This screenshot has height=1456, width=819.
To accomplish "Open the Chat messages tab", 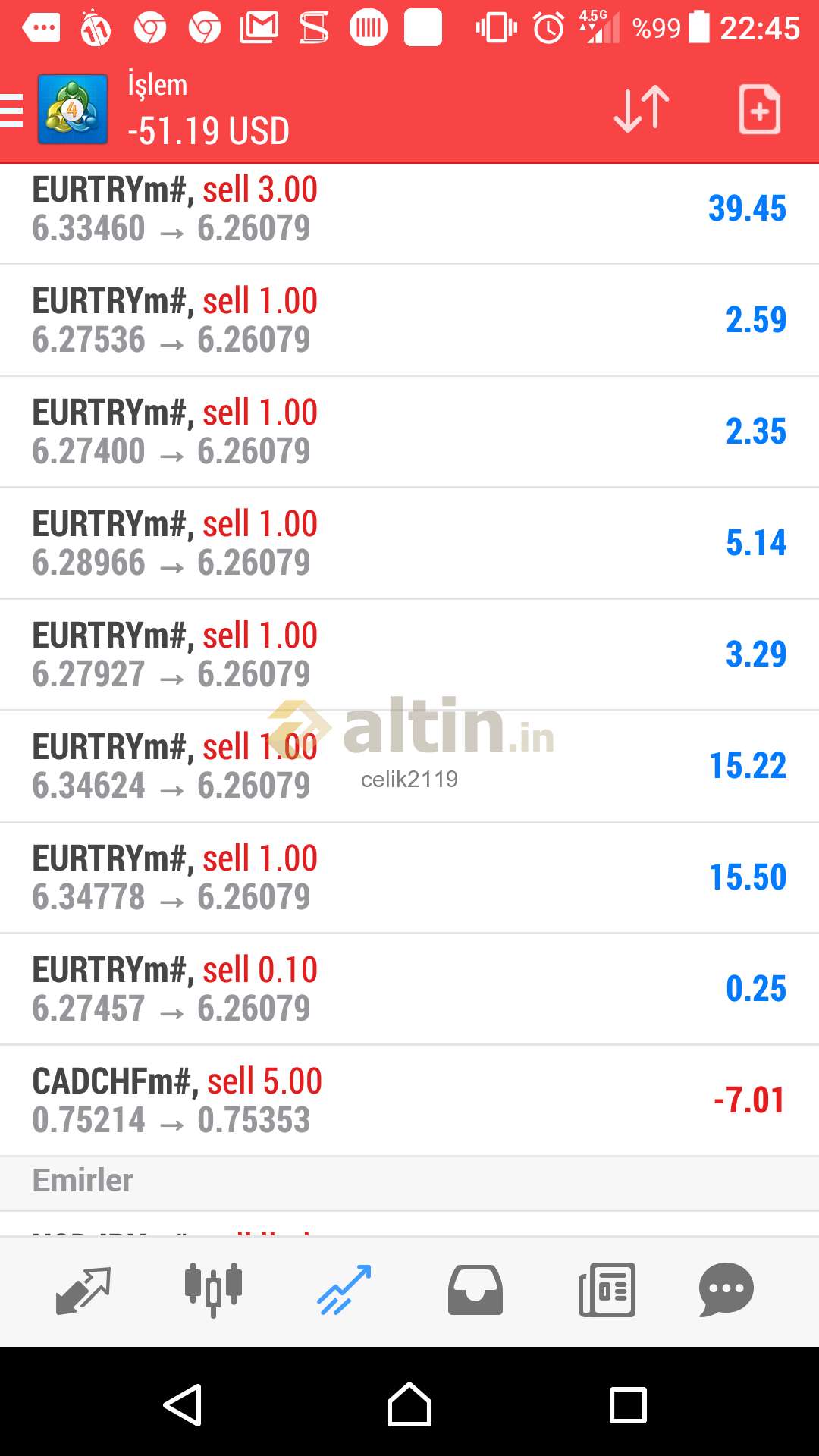I will (x=726, y=1290).
